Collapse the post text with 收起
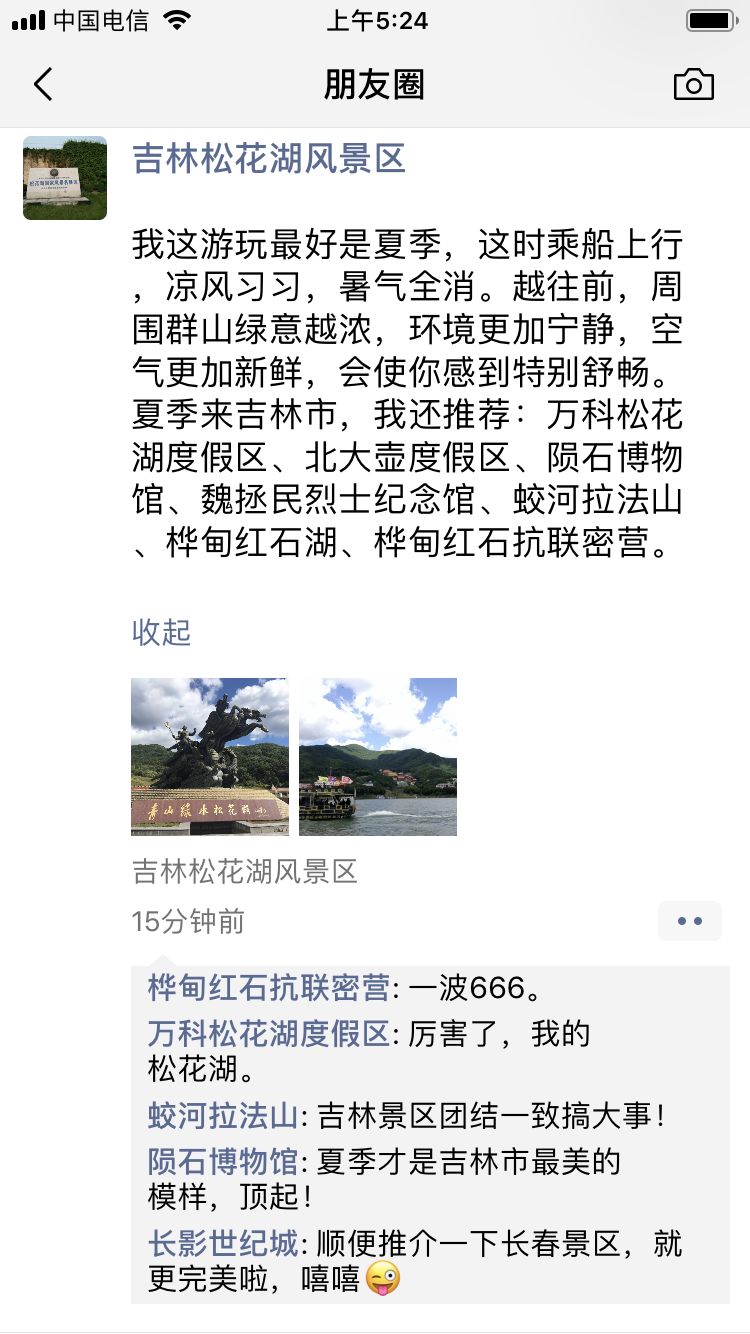This screenshot has width=750, height=1334. [161, 632]
